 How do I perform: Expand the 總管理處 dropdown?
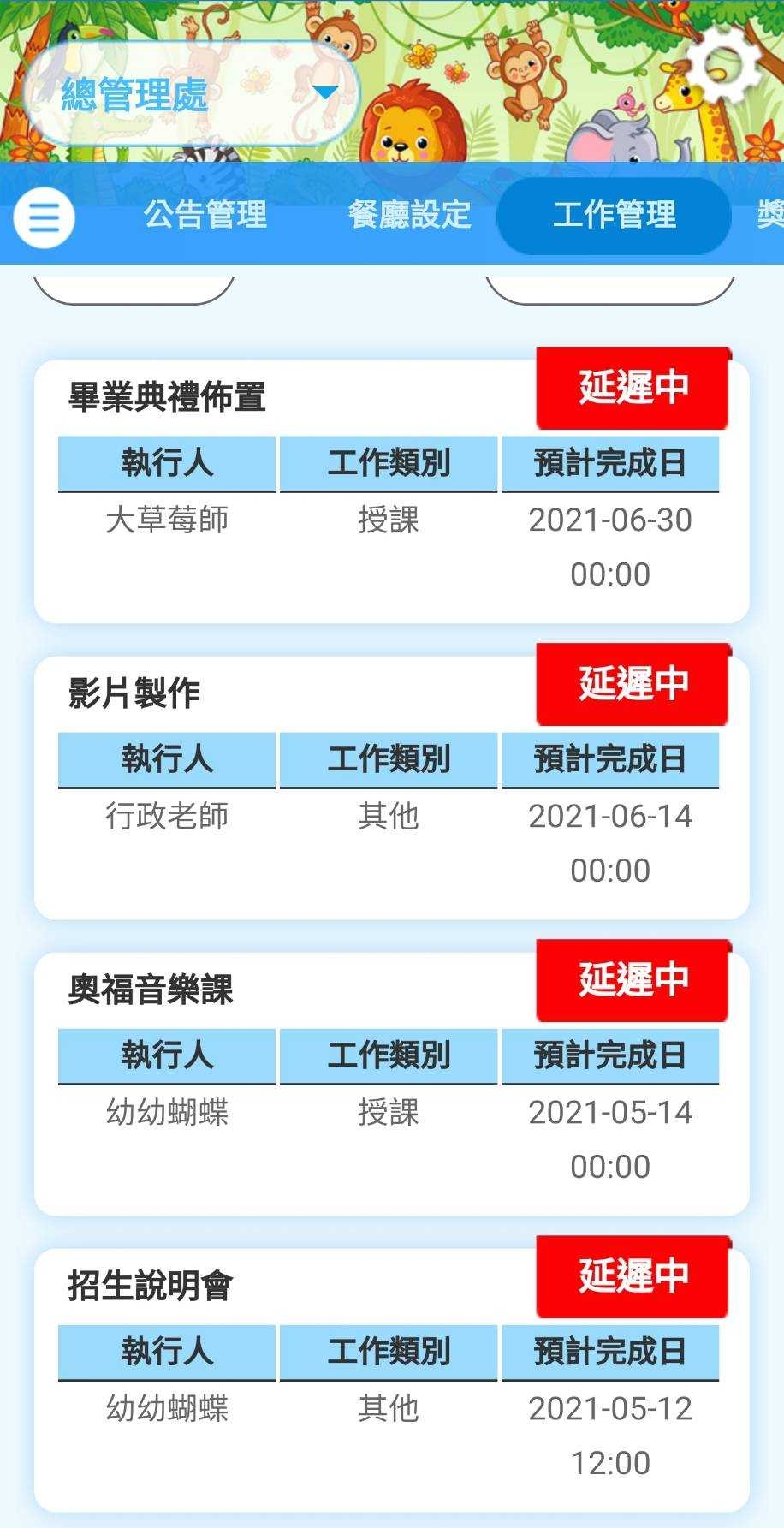pyautogui.click(x=190, y=94)
